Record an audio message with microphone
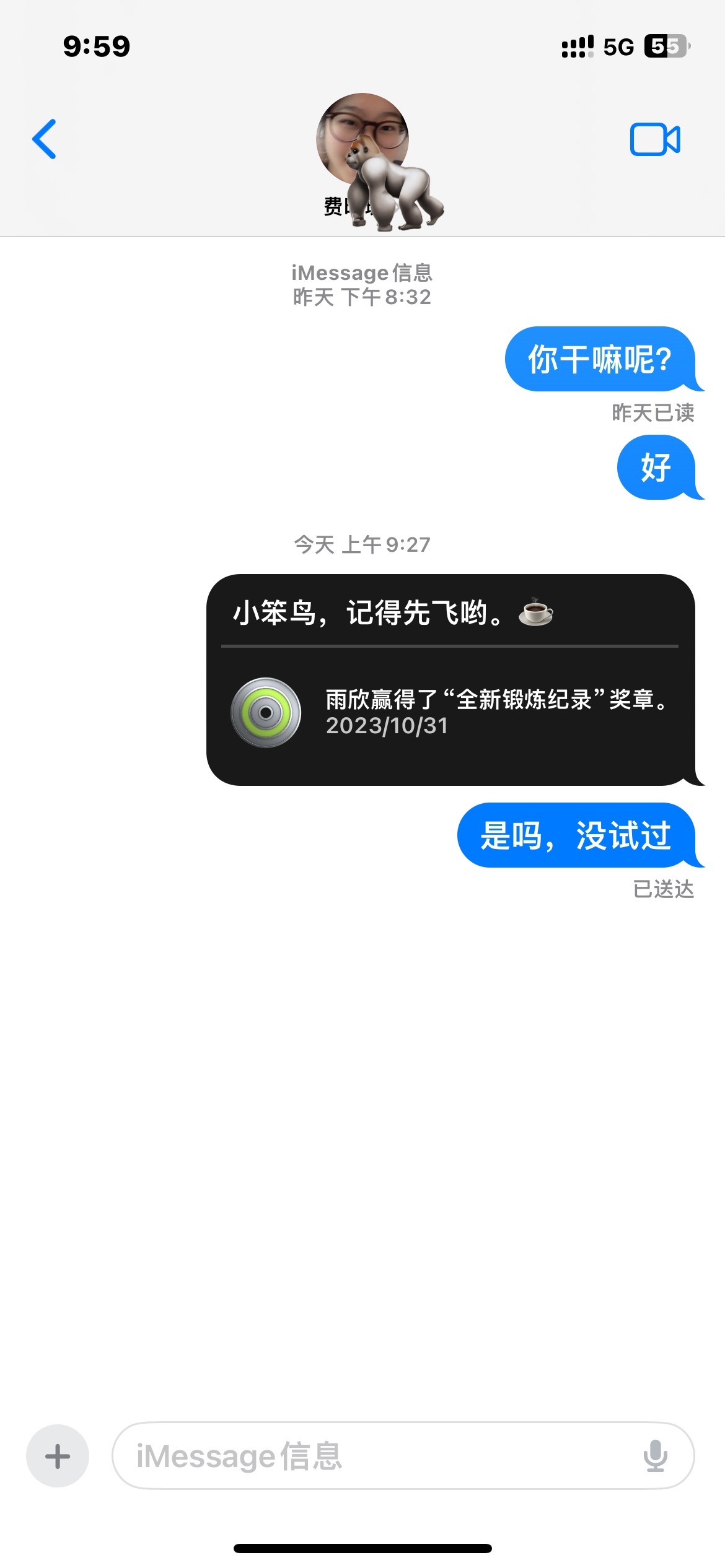Image resolution: width=725 pixels, height=1568 pixels. [x=655, y=1455]
